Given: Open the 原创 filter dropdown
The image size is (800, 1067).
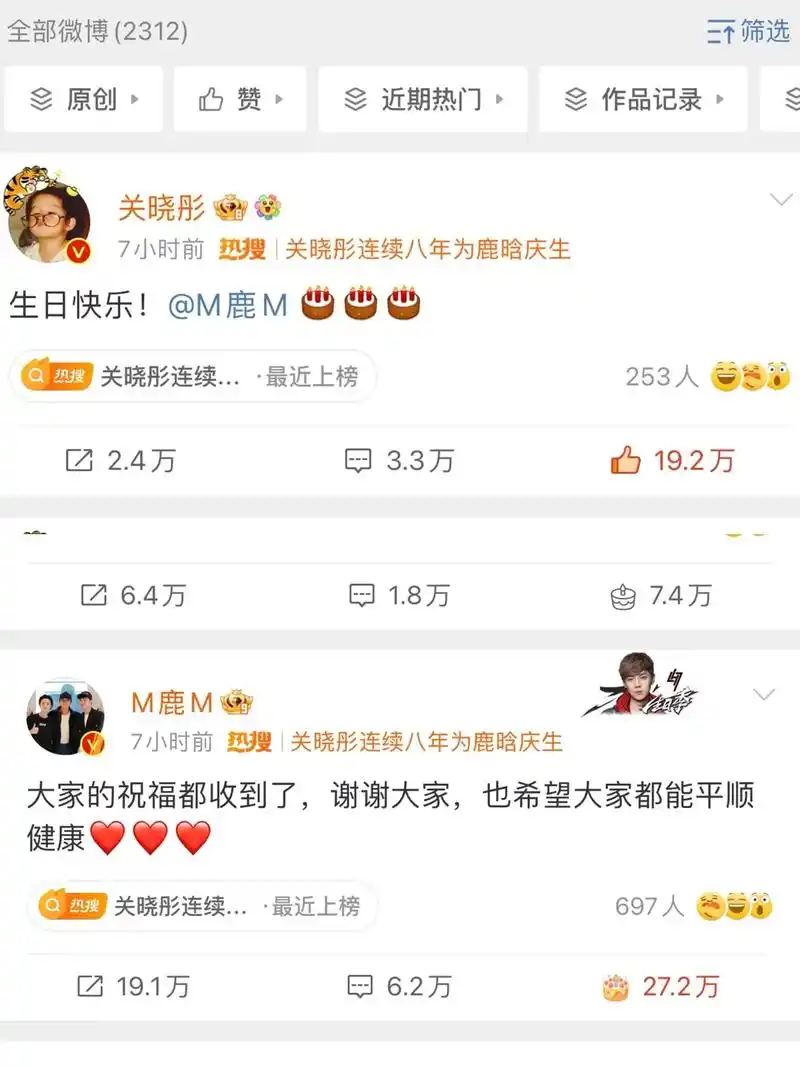Looking at the screenshot, I should (x=83, y=99).
